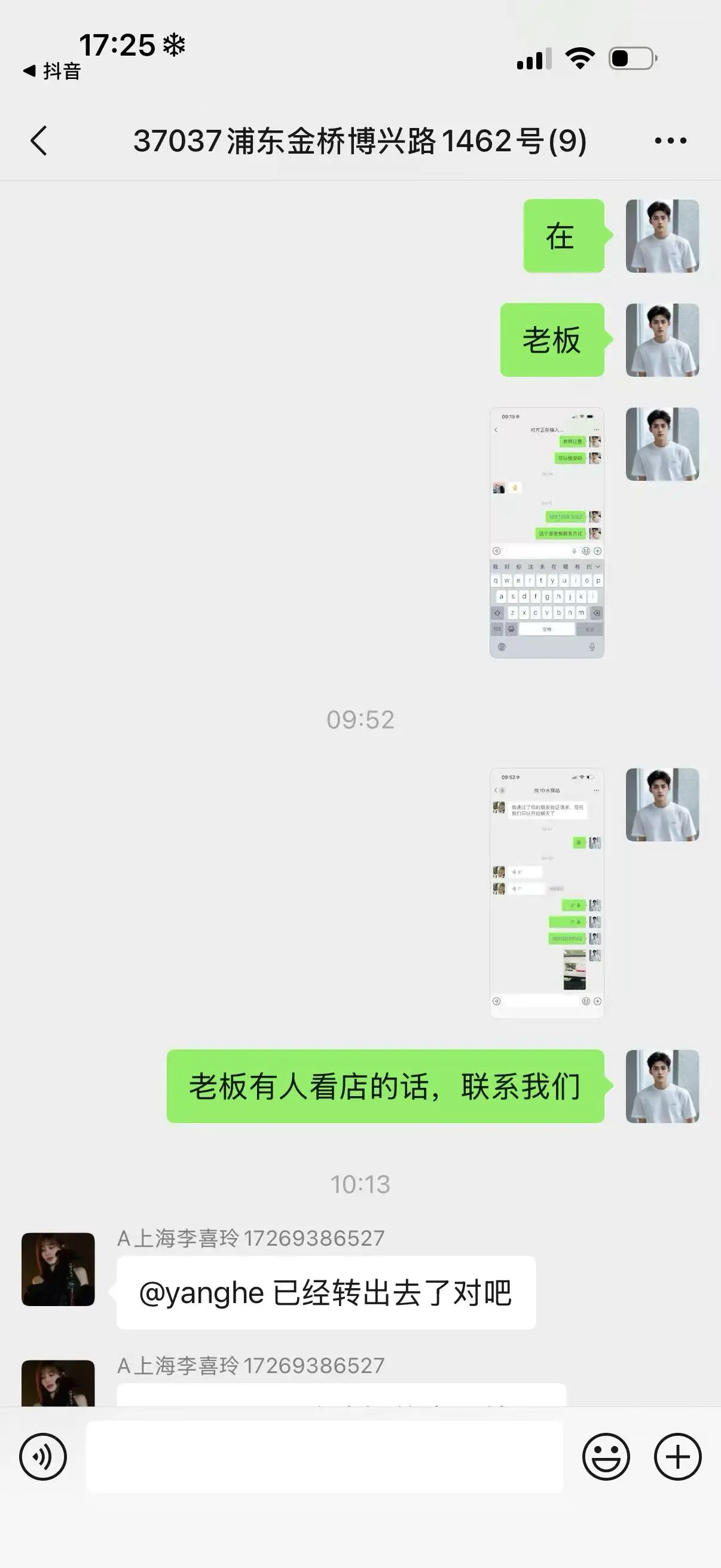The image size is (721, 1568).
Task: Go back from the group chat
Action: 39,141
